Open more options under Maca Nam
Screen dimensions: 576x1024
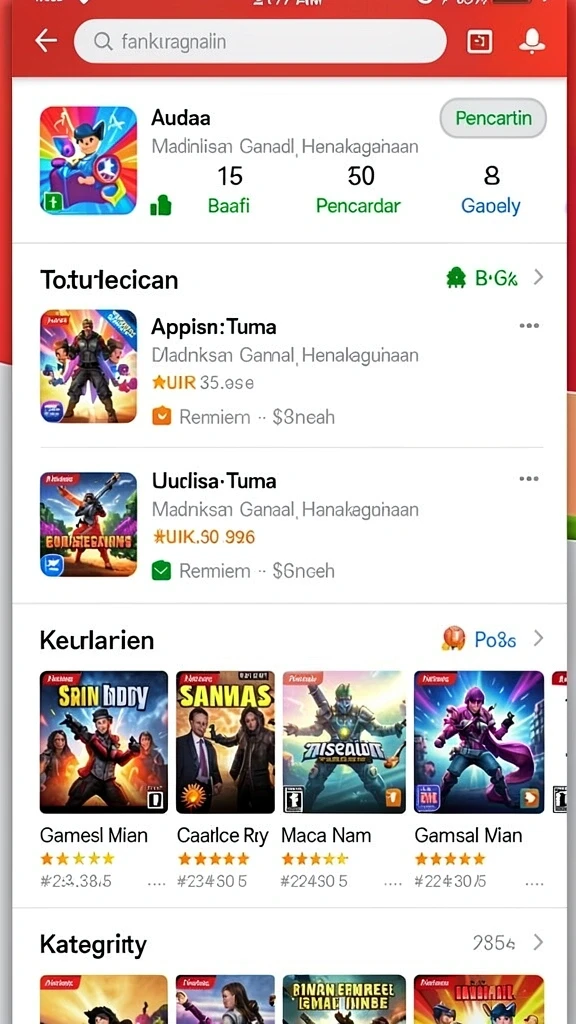(392, 882)
